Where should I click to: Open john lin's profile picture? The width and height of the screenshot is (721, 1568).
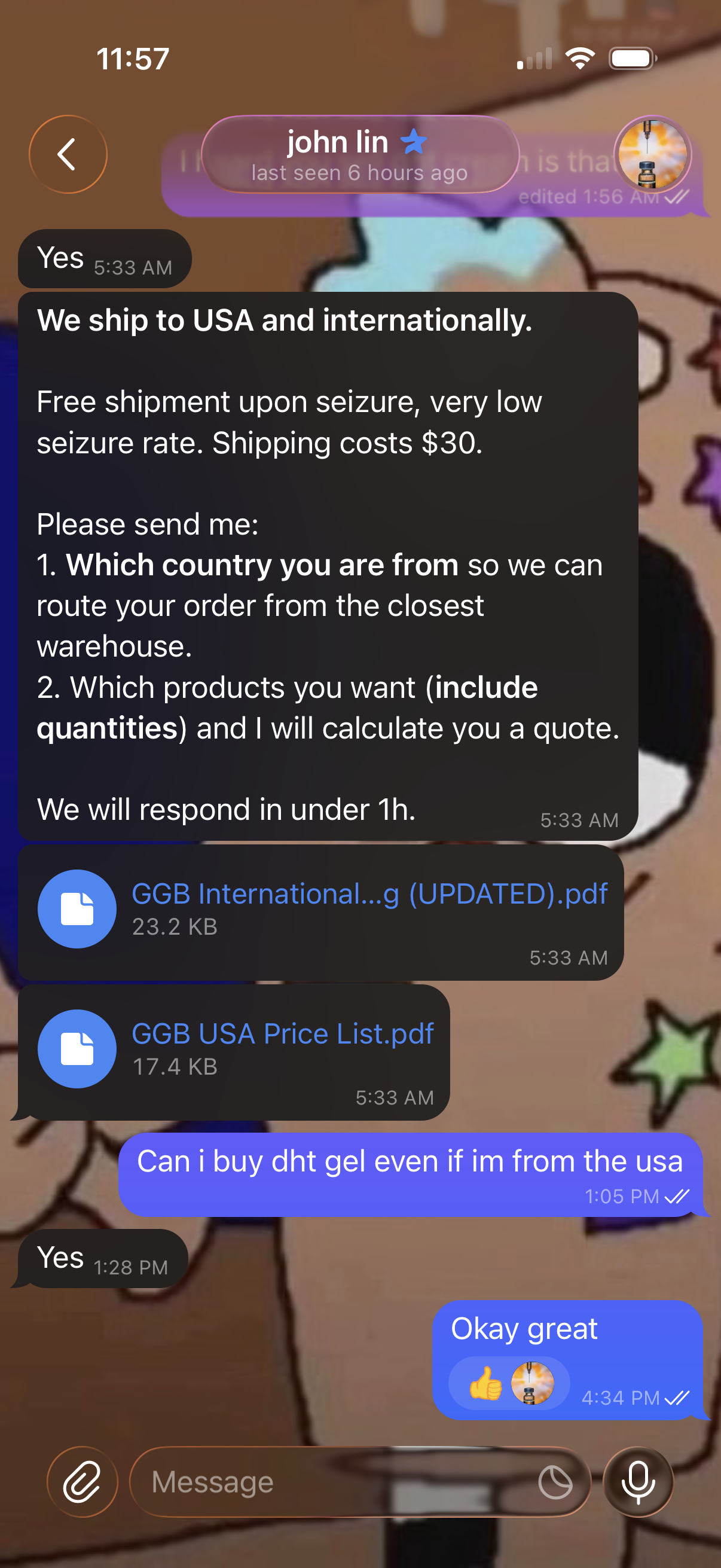tap(653, 154)
